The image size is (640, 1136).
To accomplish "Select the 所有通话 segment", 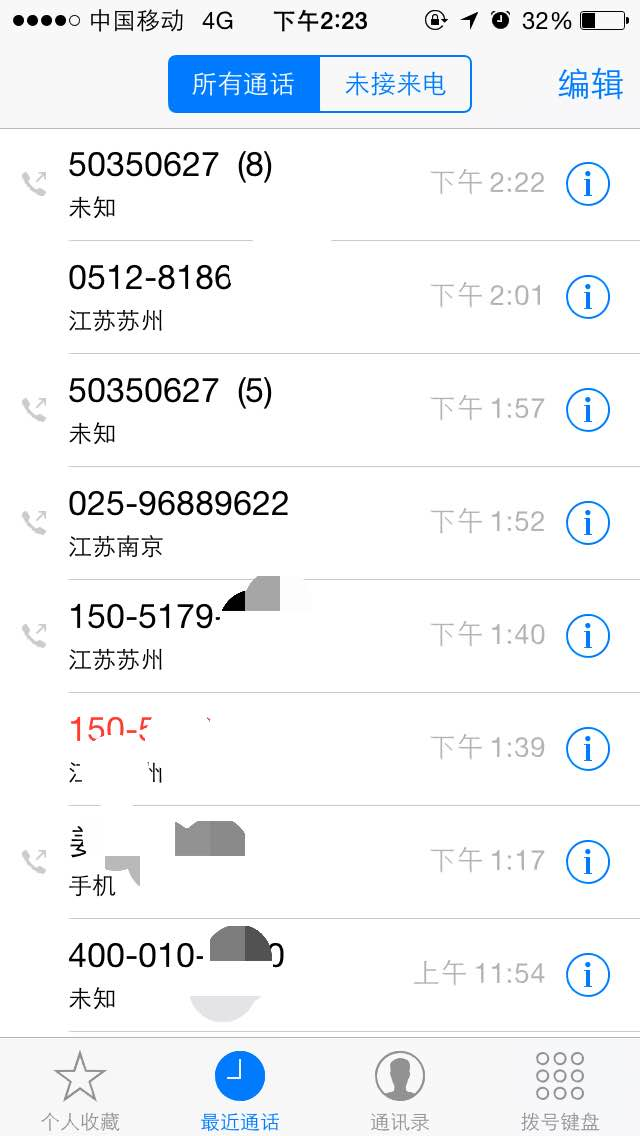I will (243, 84).
